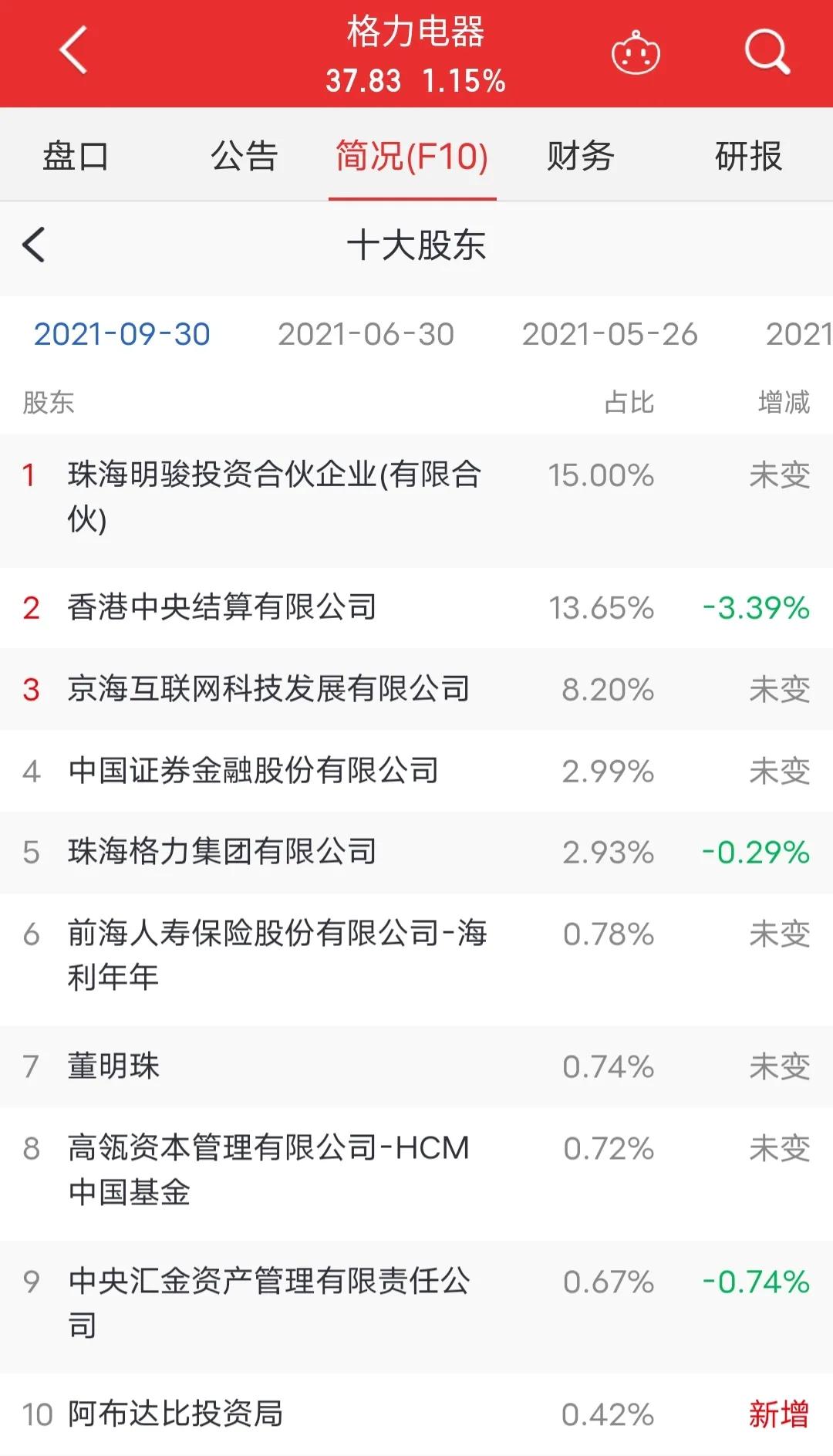Select the 2021-09-30 date toggle
This screenshot has width=833, height=1456.
[x=122, y=333]
